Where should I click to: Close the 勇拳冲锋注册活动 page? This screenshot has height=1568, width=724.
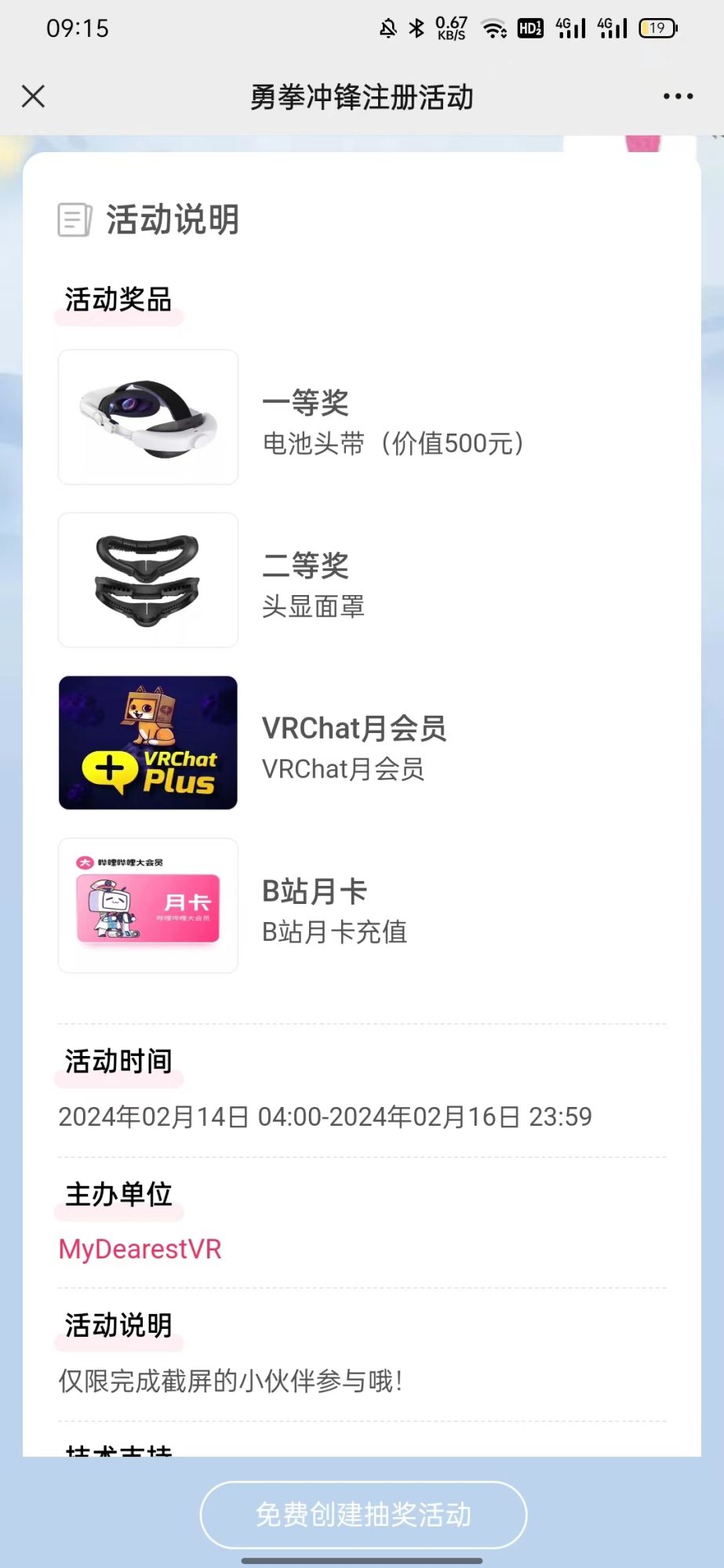[x=34, y=96]
